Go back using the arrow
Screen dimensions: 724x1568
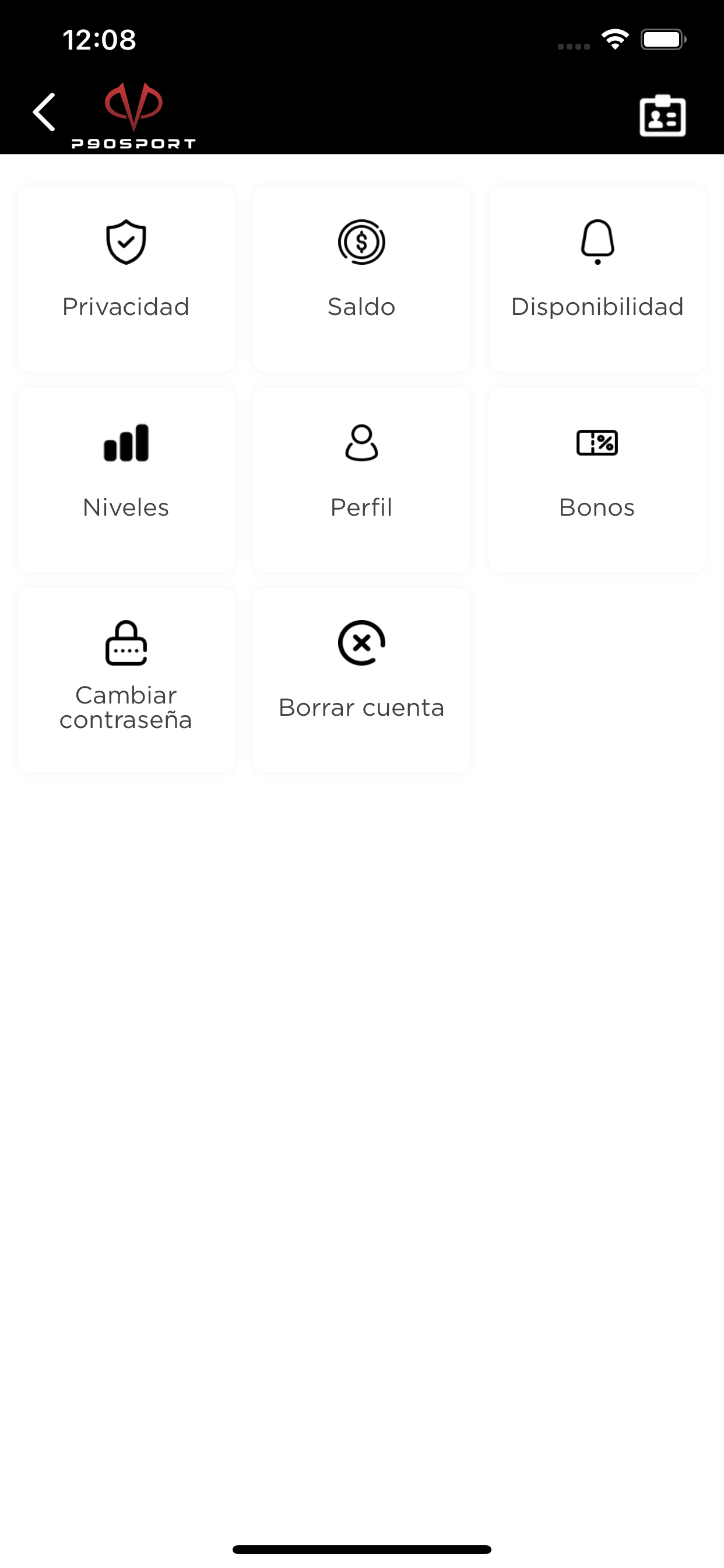click(44, 112)
